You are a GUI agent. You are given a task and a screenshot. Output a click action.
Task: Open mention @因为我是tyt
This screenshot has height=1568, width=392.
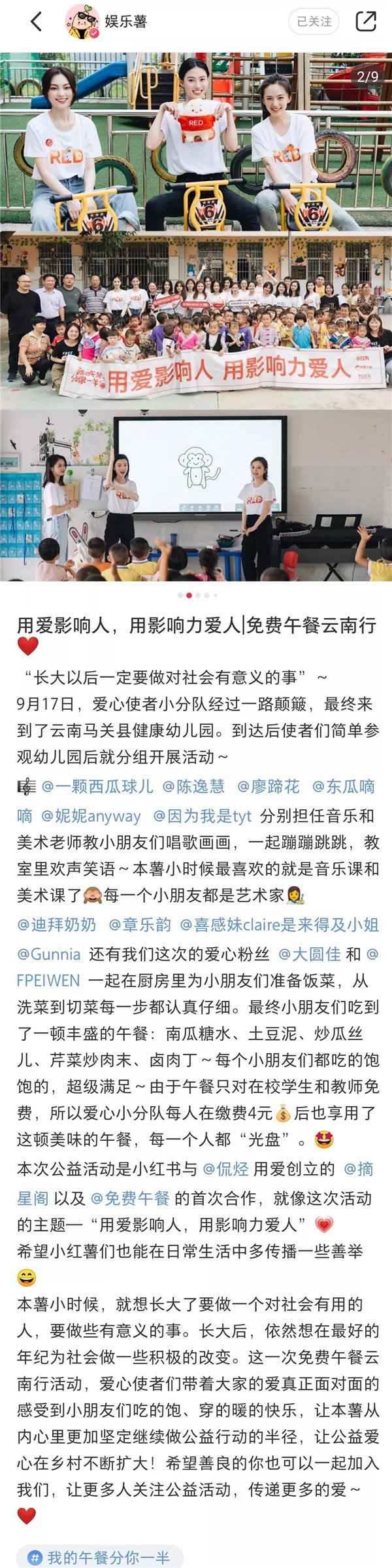(203, 816)
